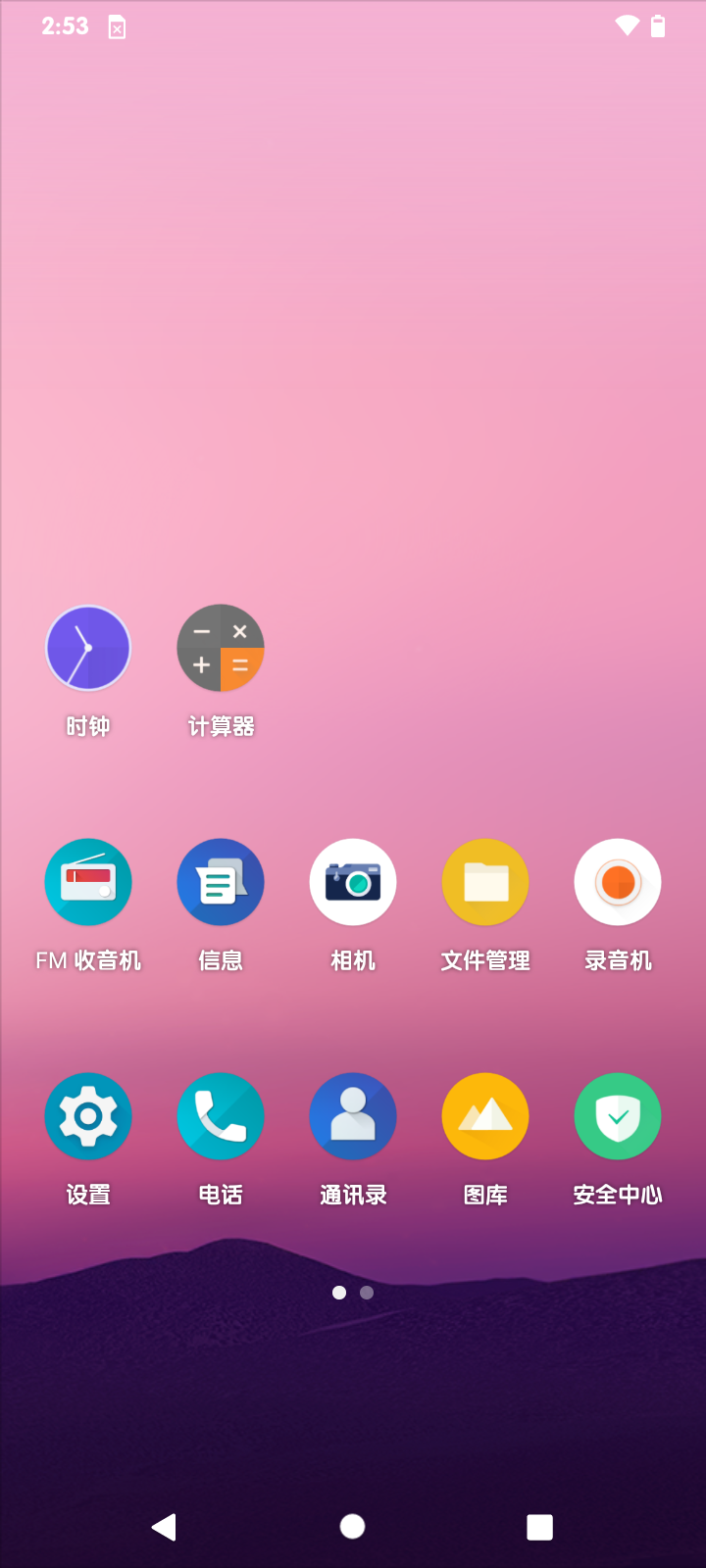Open 文件管理 file manager
The image size is (706, 1568).
[485, 882]
